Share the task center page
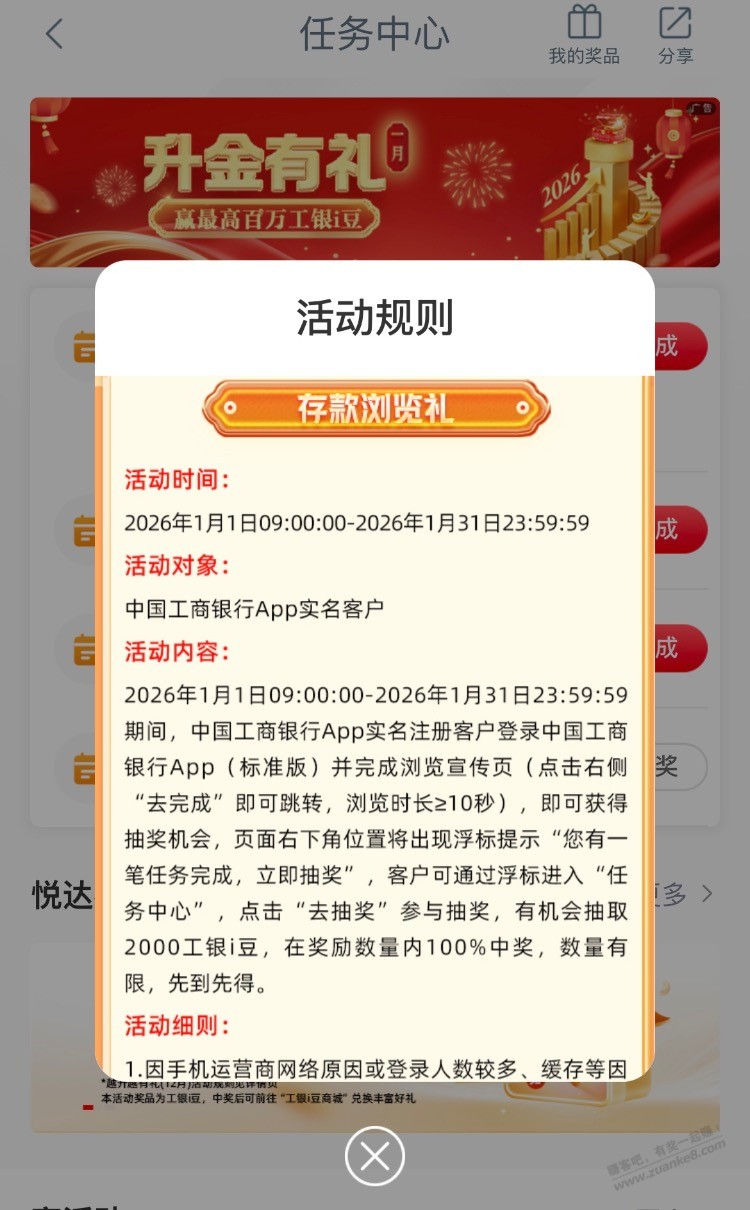The width and height of the screenshot is (750, 1210). [675, 35]
